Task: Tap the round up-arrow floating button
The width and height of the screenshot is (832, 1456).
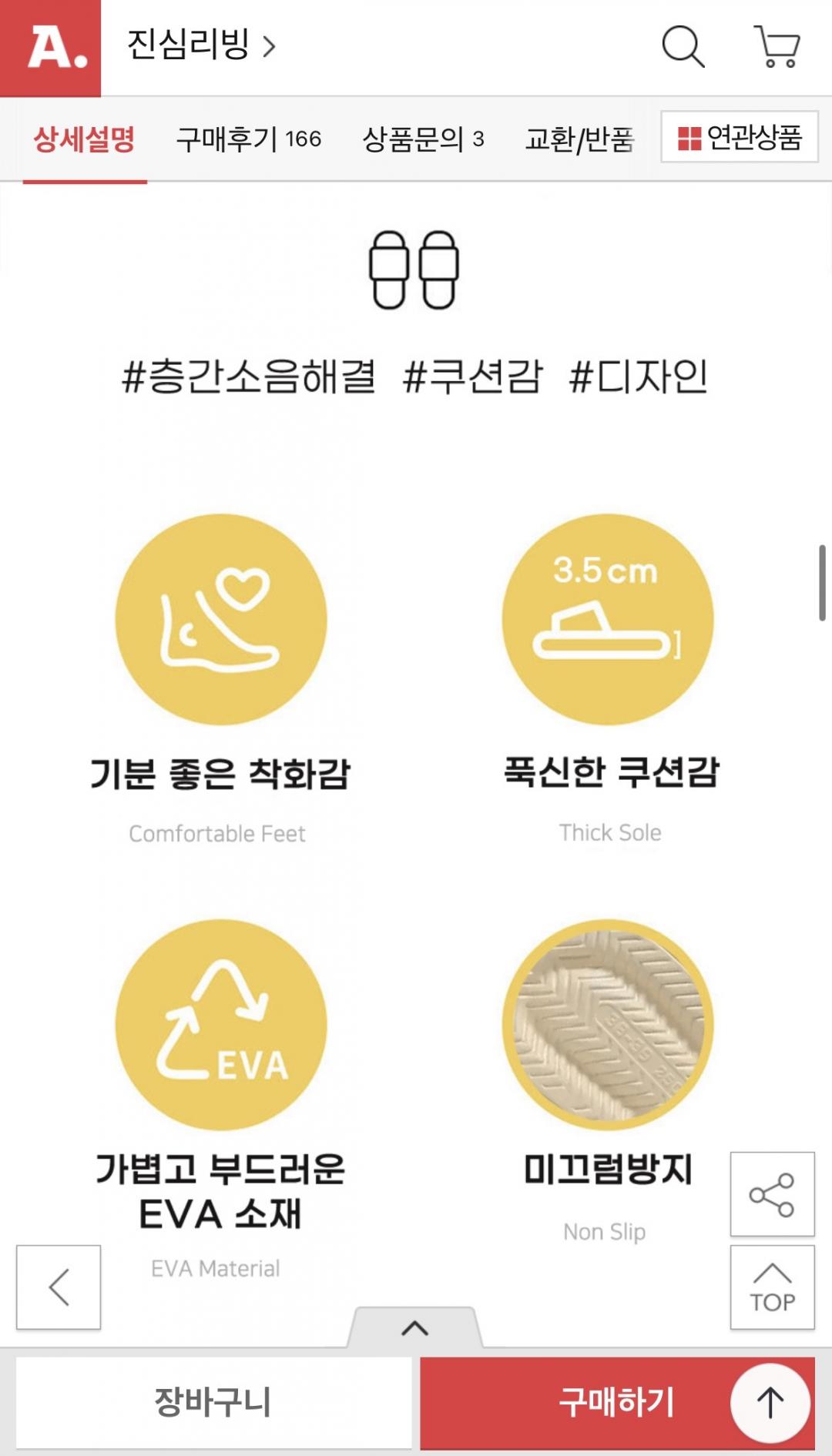Action: [x=770, y=1402]
